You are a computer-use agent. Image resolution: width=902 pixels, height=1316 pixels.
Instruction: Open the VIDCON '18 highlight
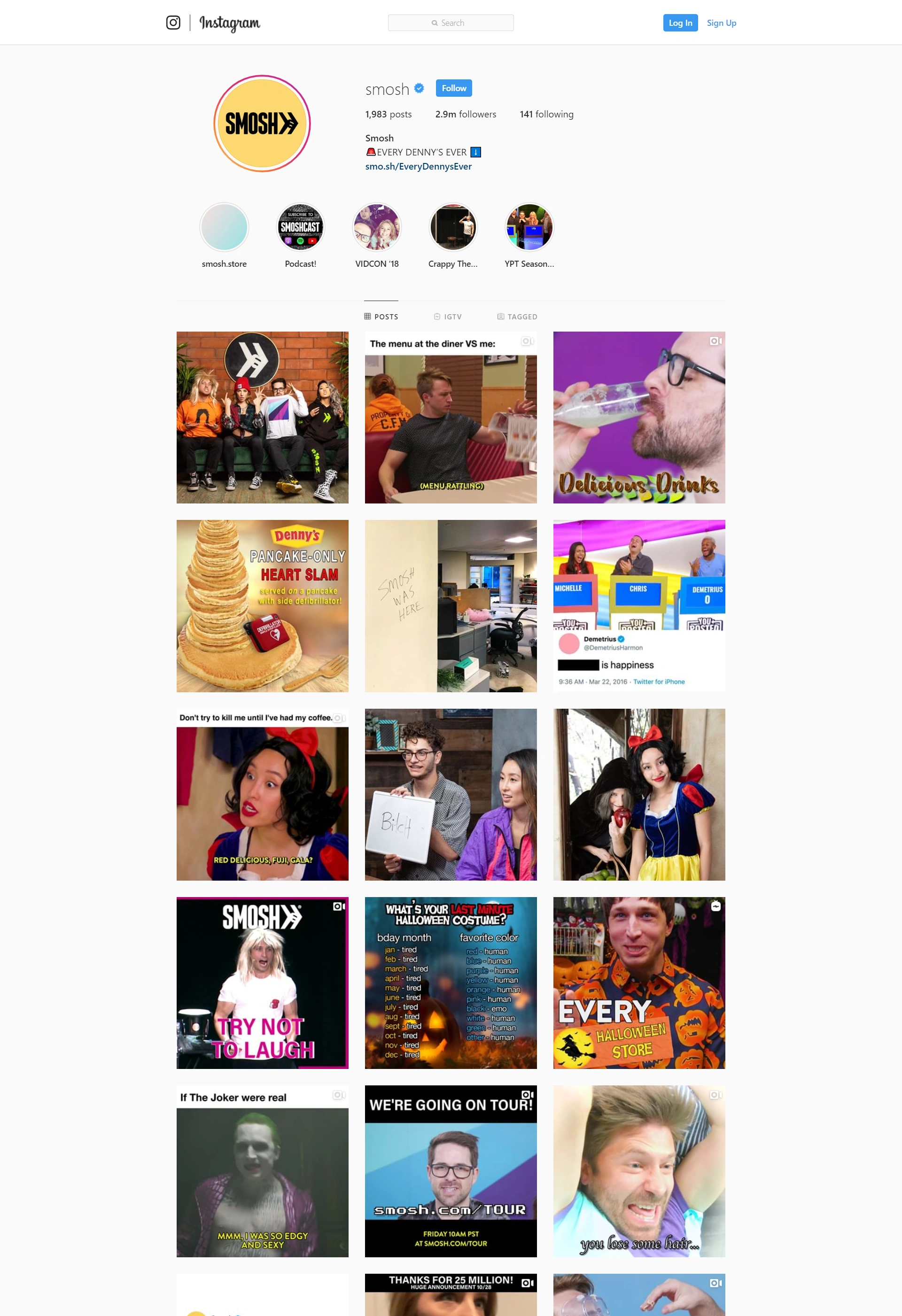[377, 235]
